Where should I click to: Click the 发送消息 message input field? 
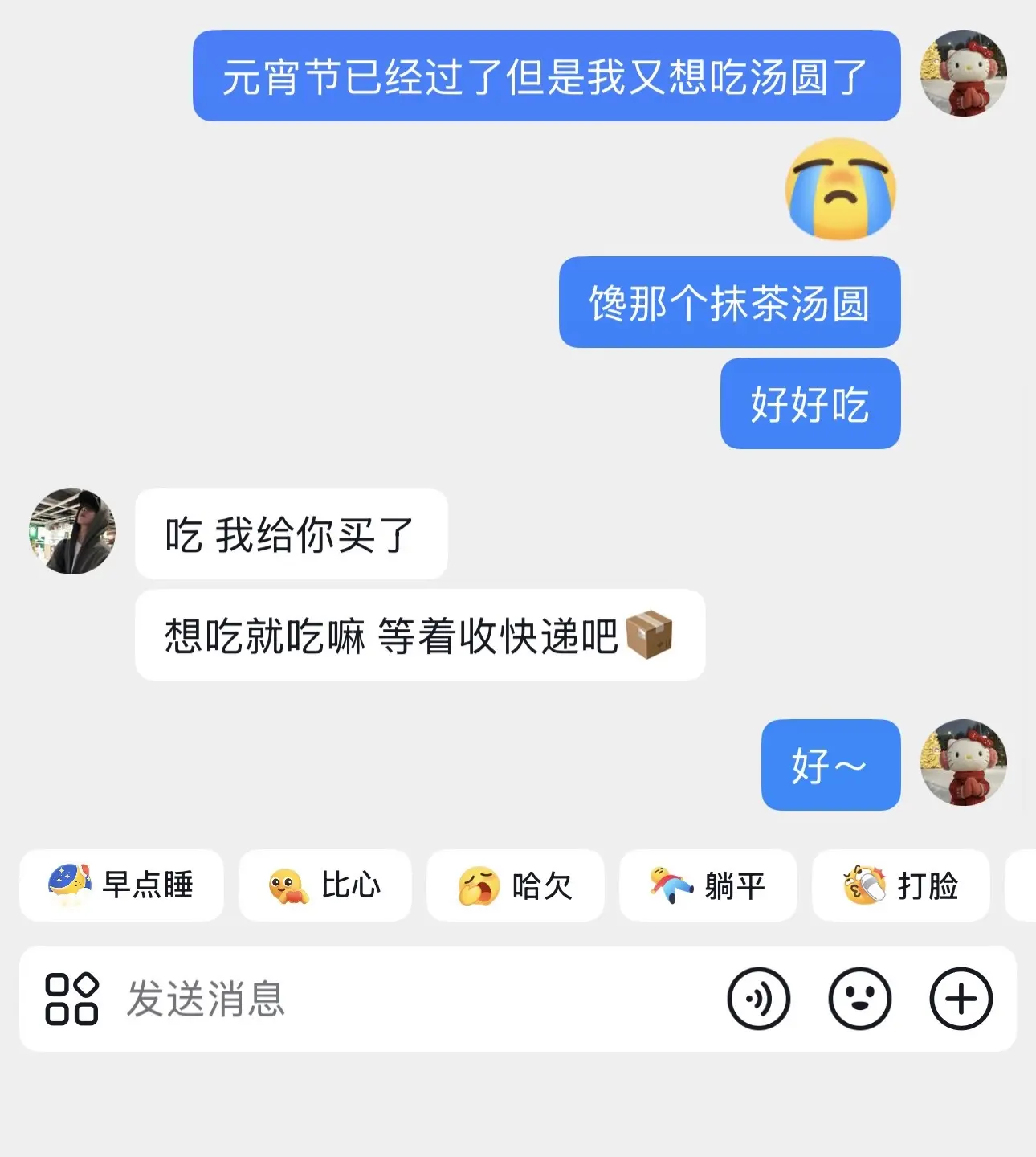321,997
